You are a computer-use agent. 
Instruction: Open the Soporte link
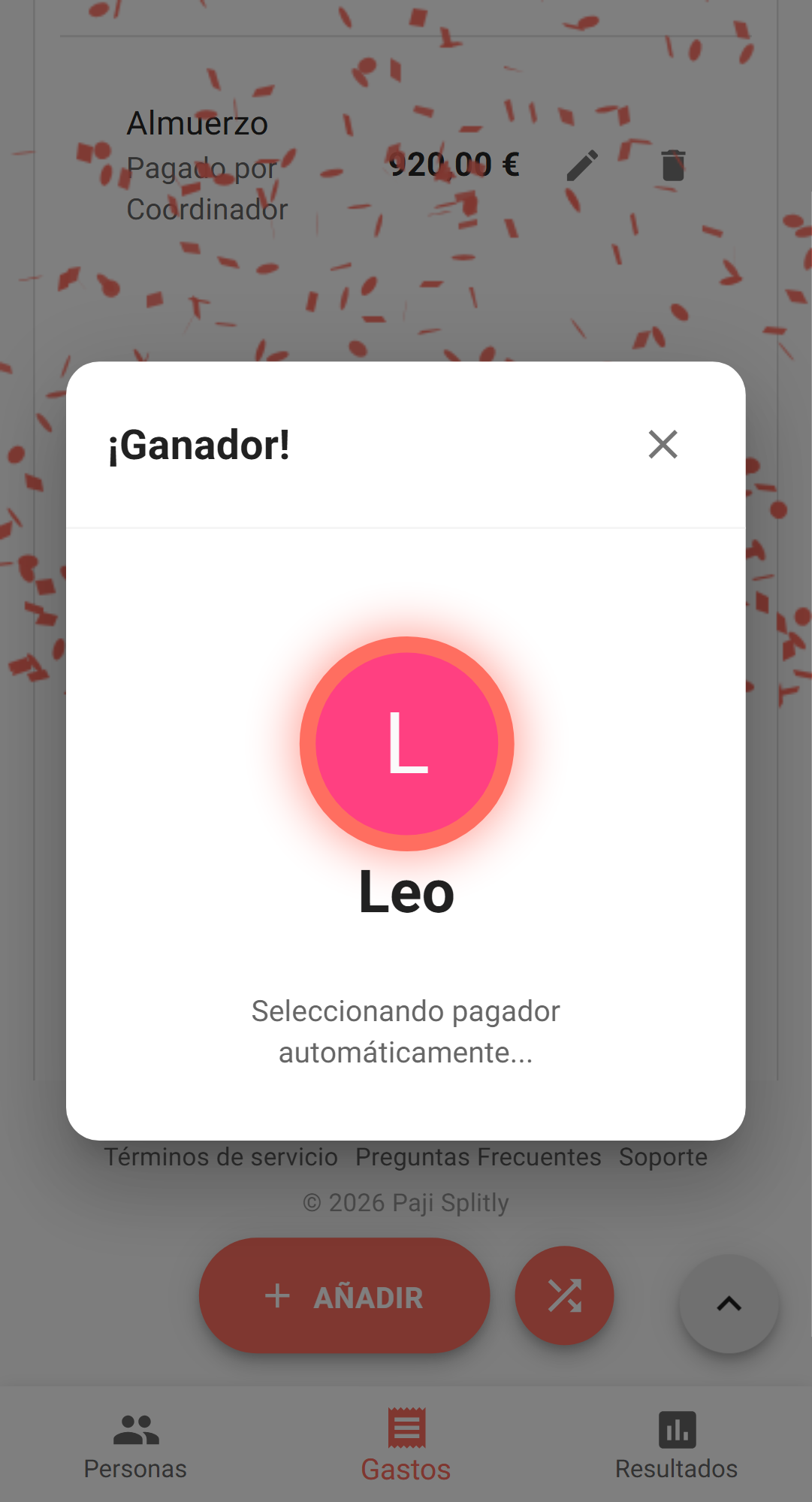coord(663,1157)
